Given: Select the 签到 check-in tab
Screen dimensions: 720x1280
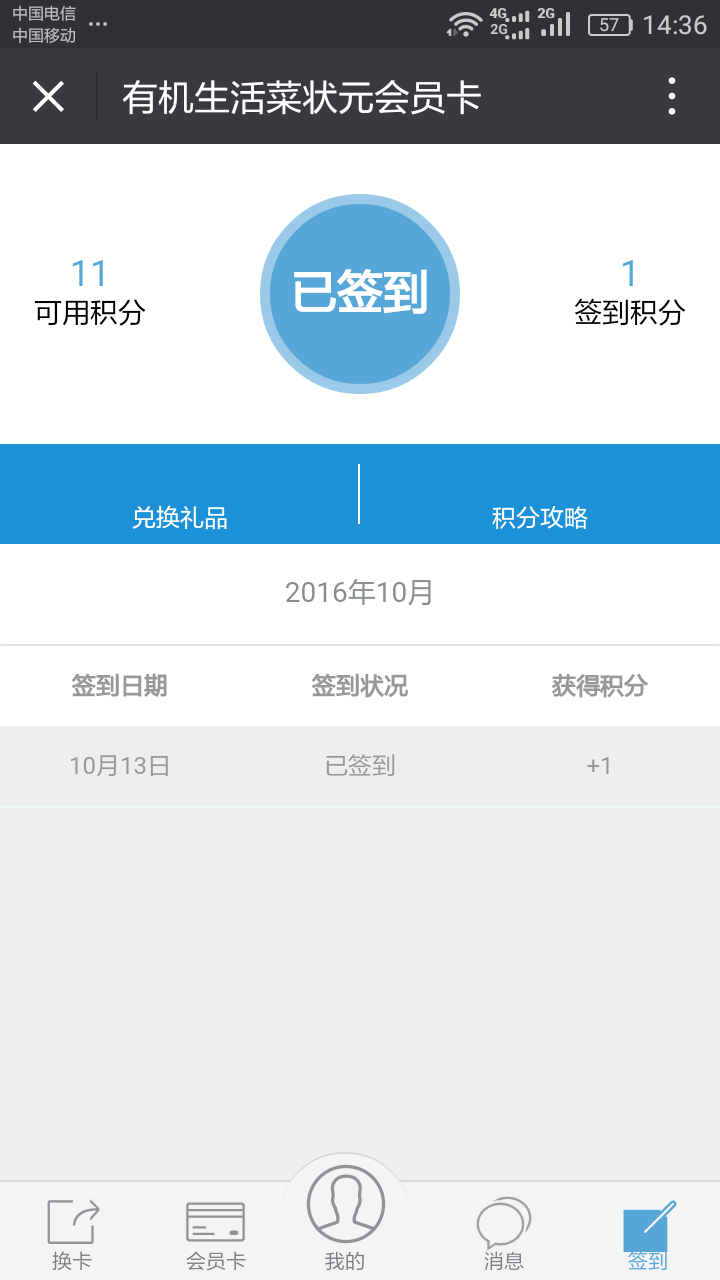Looking at the screenshot, I should pos(647,1233).
